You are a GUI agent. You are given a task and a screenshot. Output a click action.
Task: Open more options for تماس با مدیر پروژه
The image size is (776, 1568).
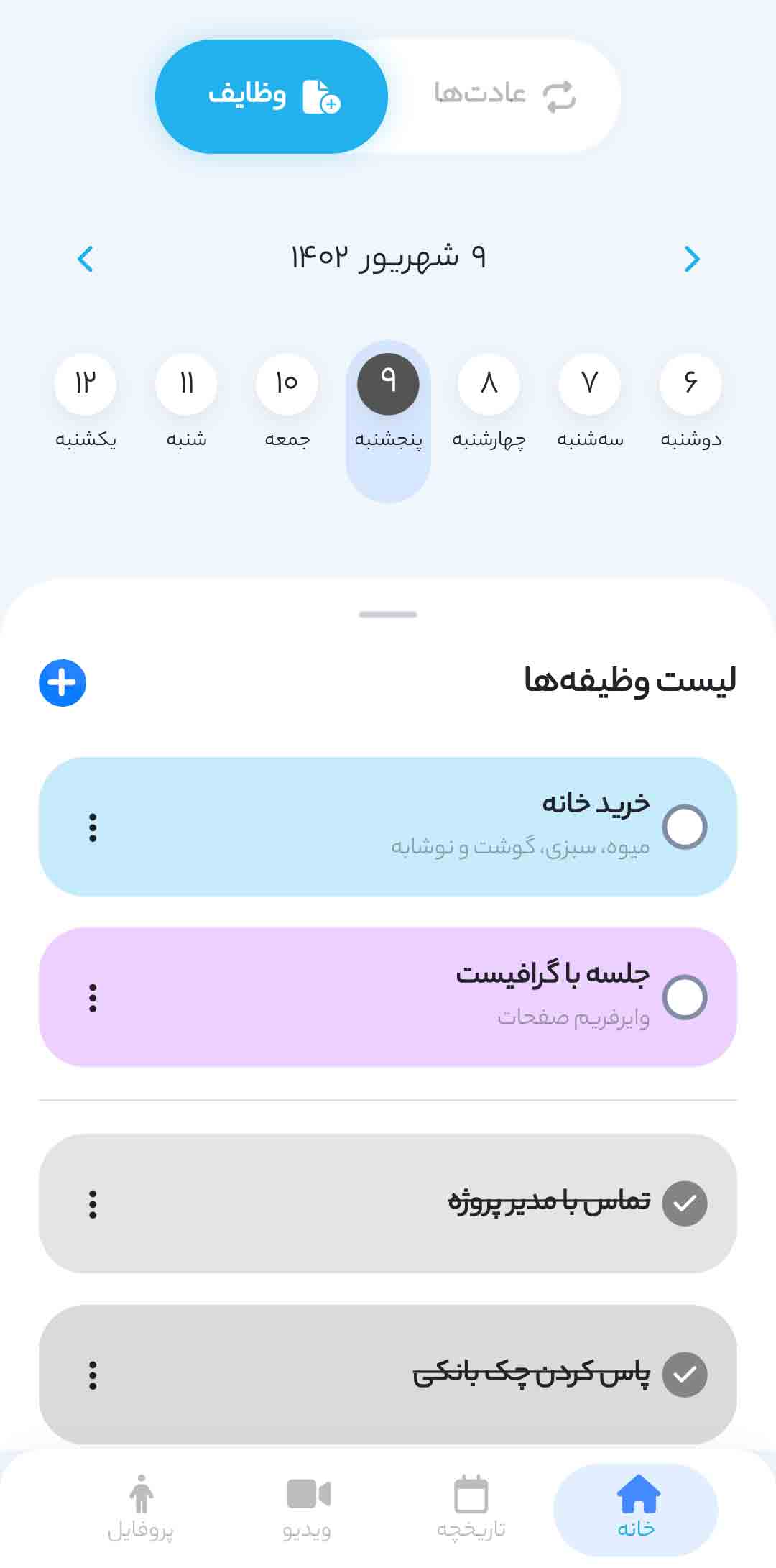[x=93, y=1204]
